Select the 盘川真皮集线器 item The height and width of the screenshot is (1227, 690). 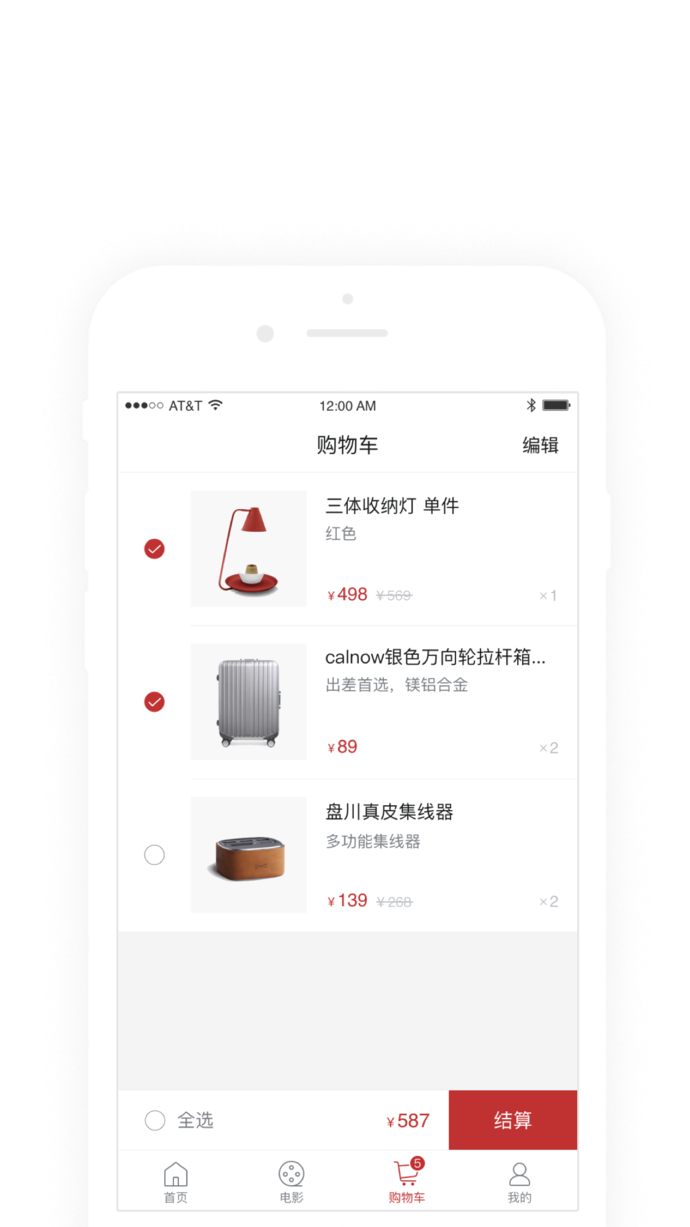coord(154,855)
